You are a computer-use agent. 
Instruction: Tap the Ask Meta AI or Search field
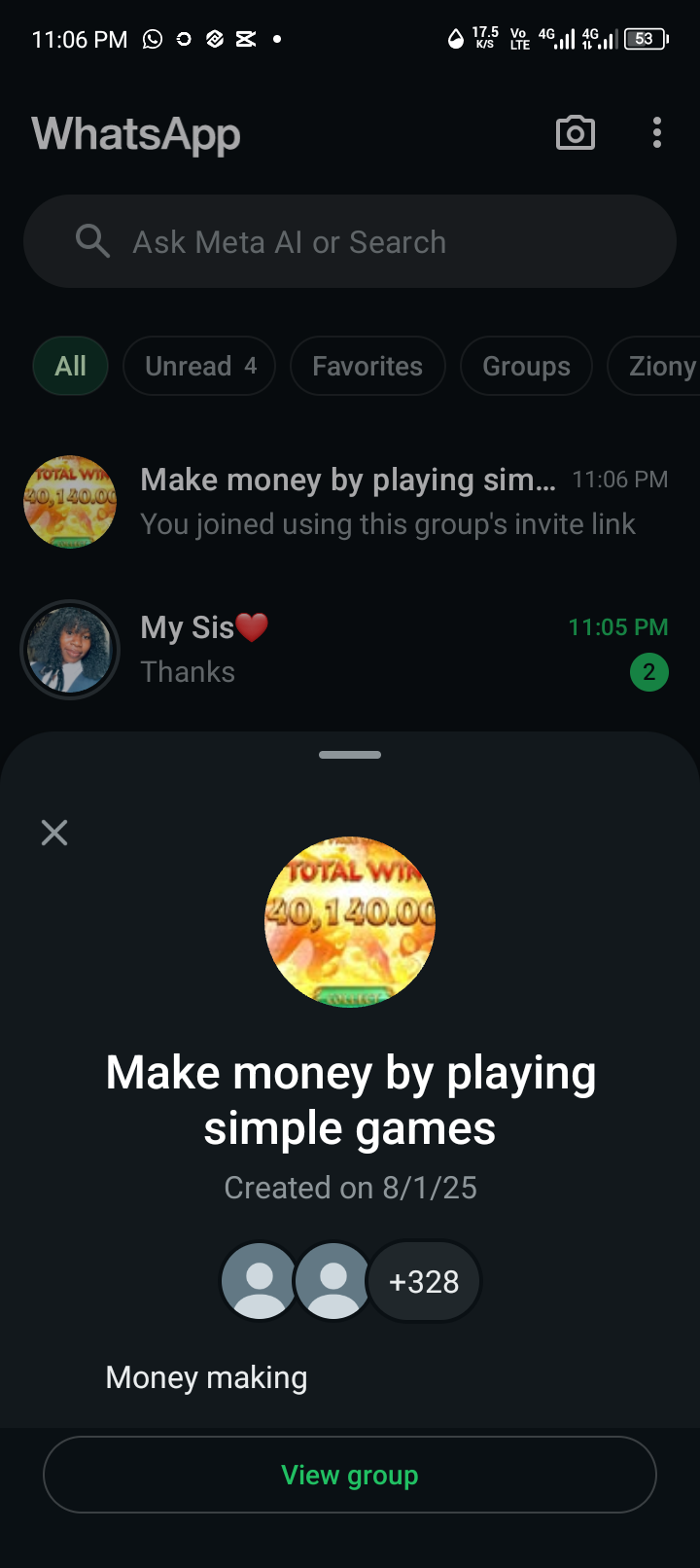click(350, 241)
